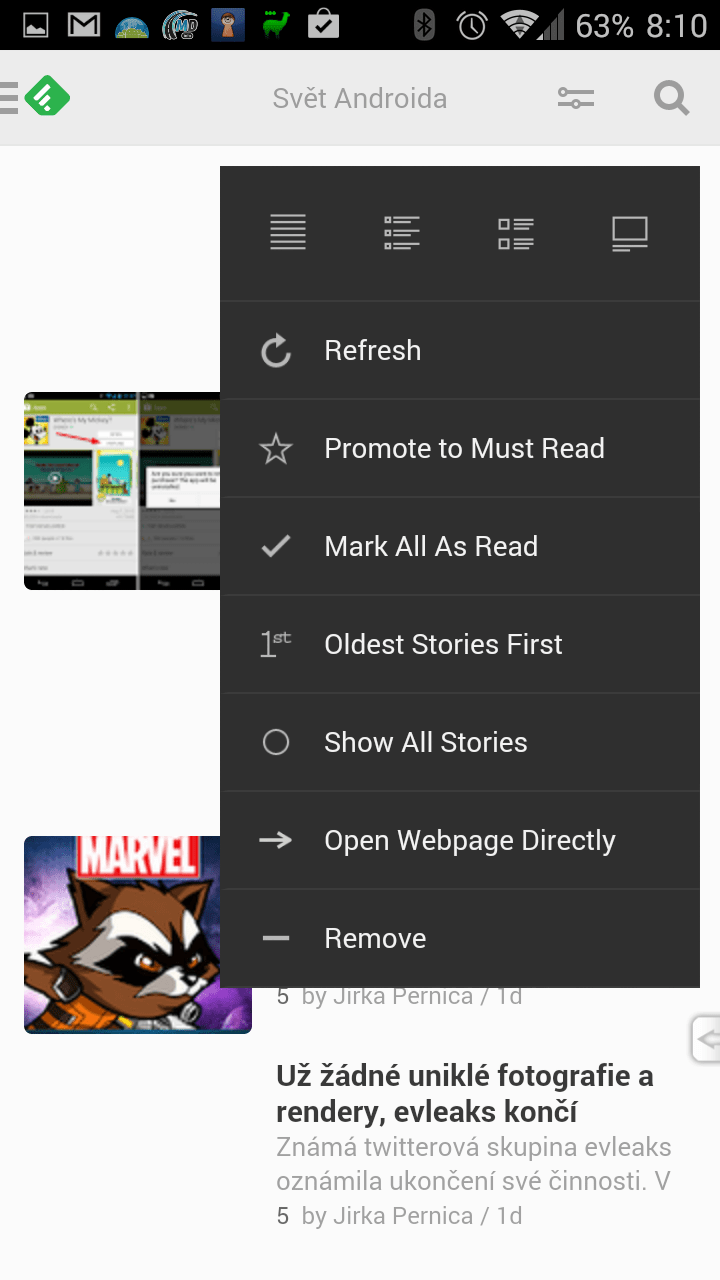
Task: Choose Open Webpage Directly
Action: (x=460, y=840)
